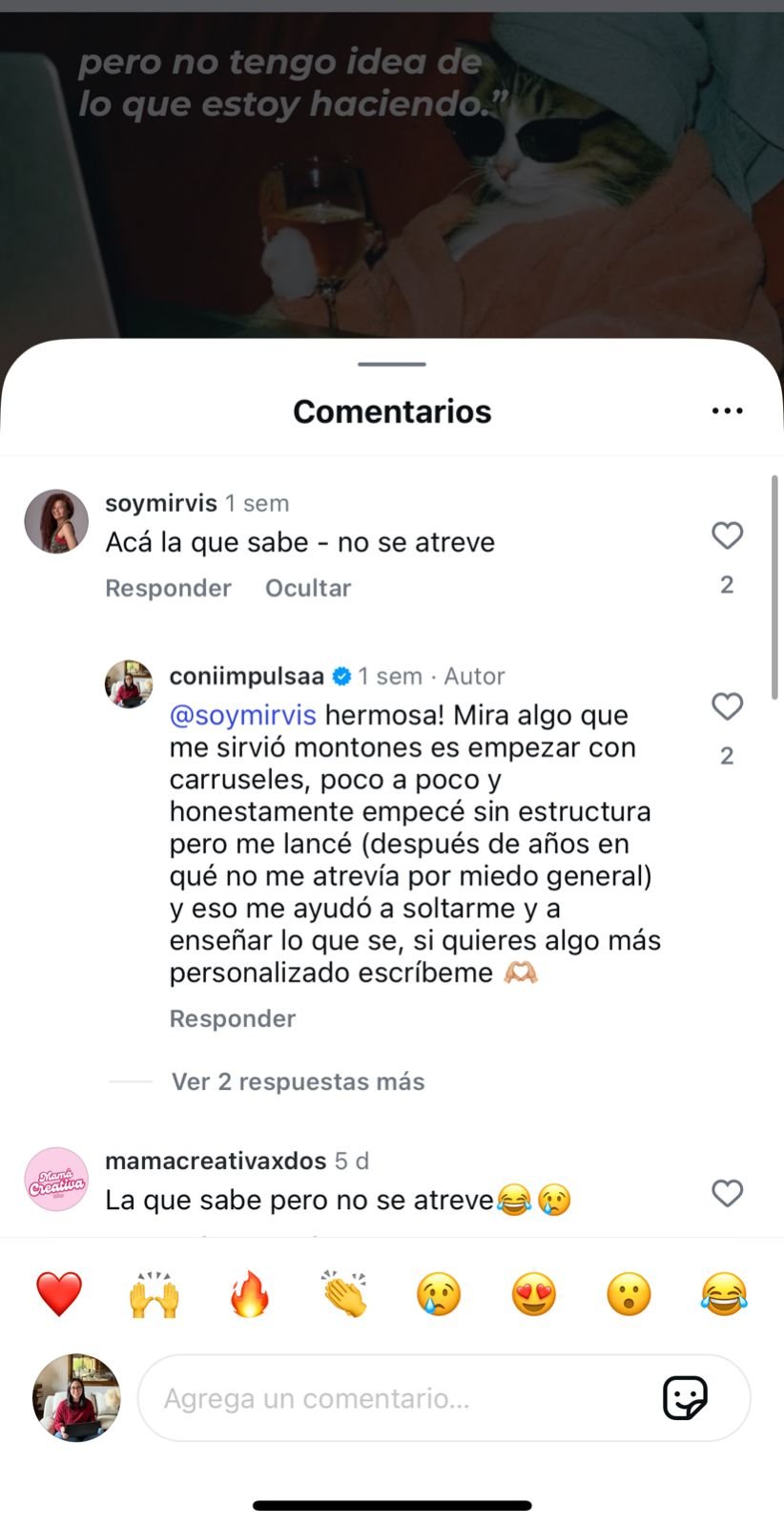The height and width of the screenshot is (1527, 784).
Task: Open the sticker picker icon
Action: [x=685, y=1398]
